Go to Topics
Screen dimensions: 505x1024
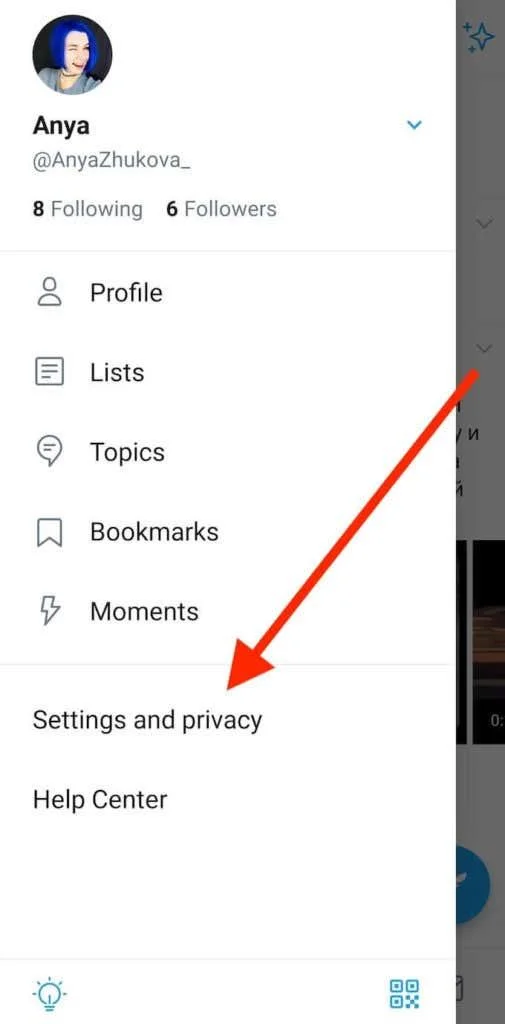click(x=227, y=452)
